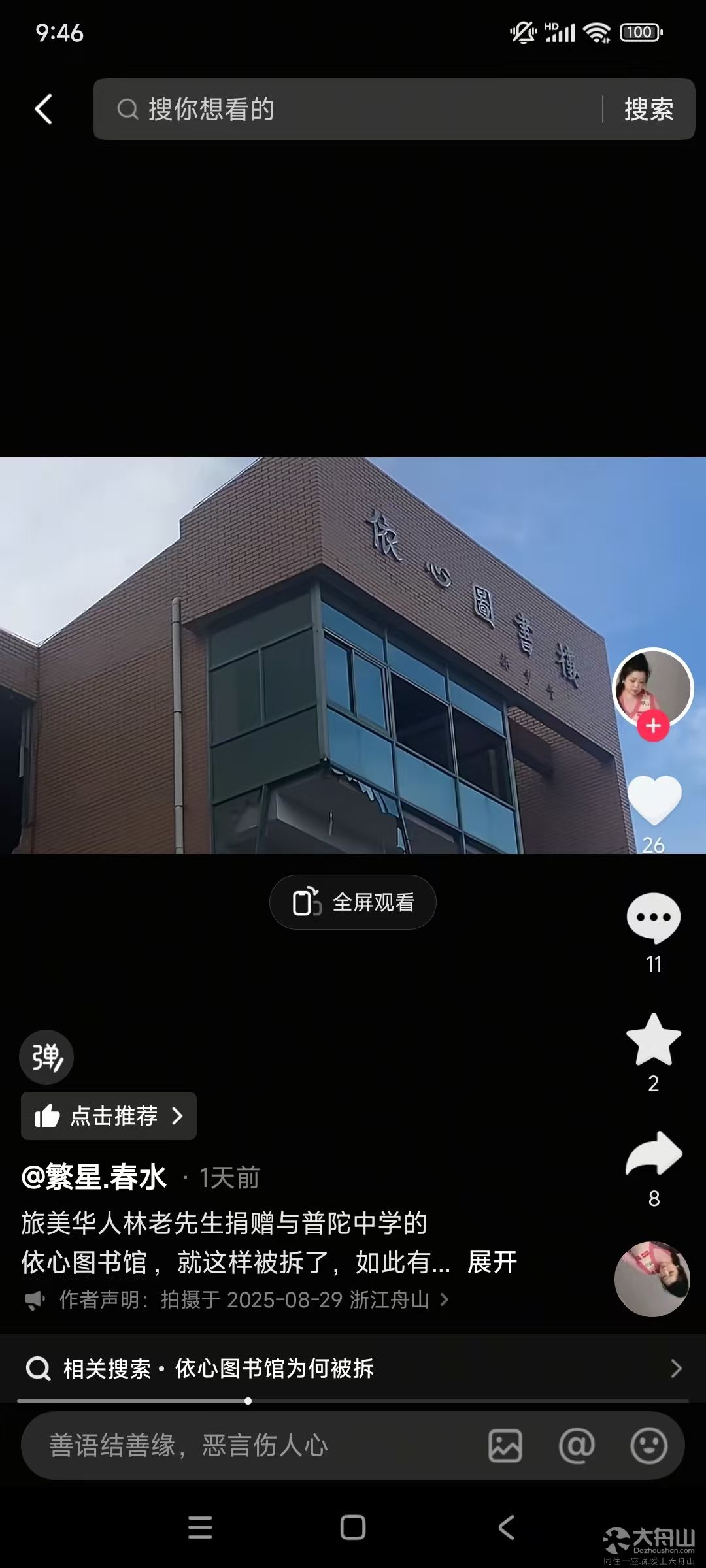Share the video using the arrow icon
The height and width of the screenshot is (1568, 706).
[654, 1154]
